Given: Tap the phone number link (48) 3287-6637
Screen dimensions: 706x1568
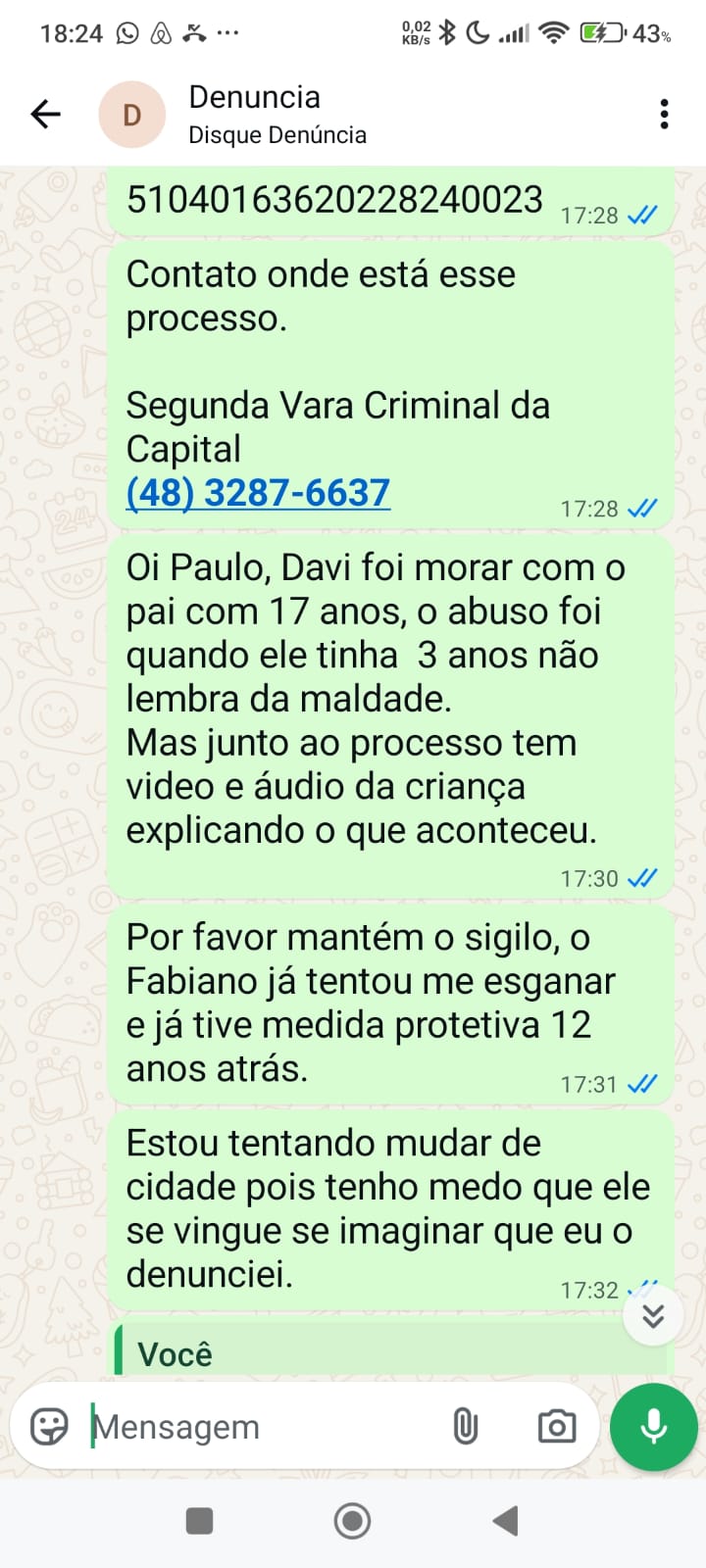Looking at the screenshot, I should tap(259, 493).
